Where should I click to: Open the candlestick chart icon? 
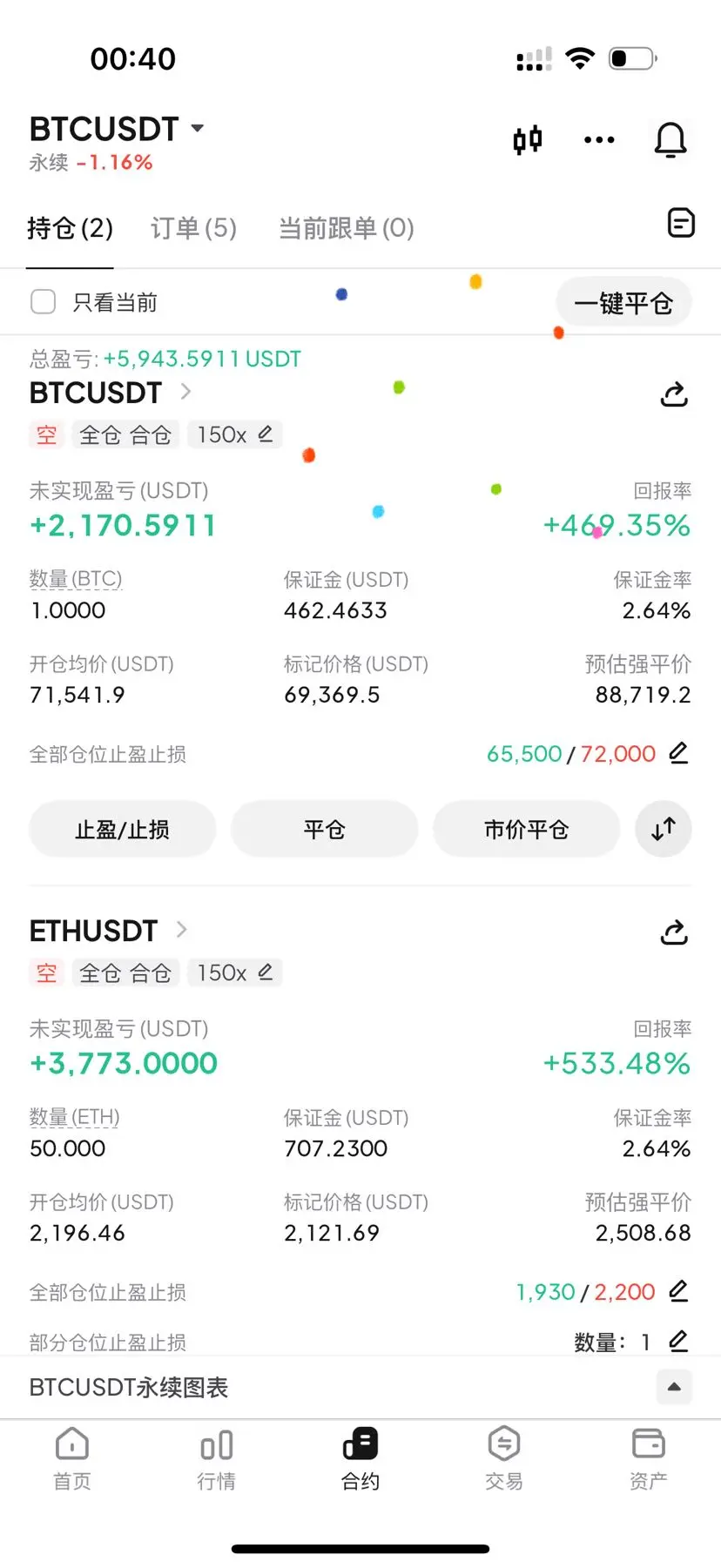(x=528, y=139)
